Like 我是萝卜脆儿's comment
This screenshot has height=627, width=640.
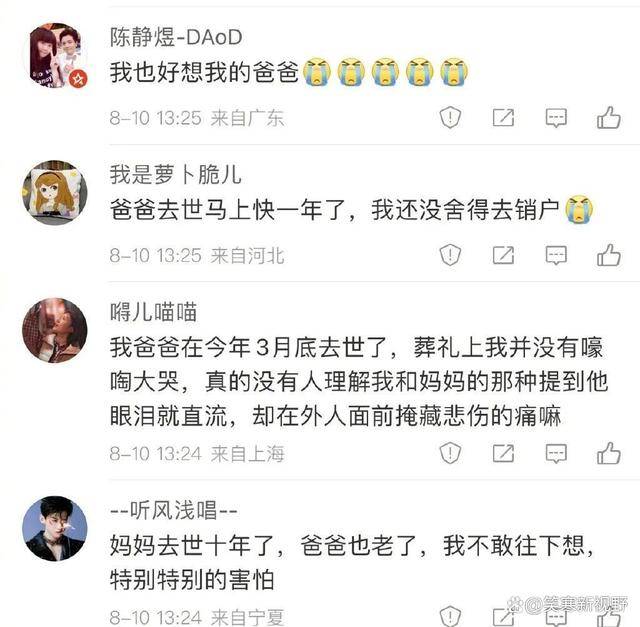608,255
